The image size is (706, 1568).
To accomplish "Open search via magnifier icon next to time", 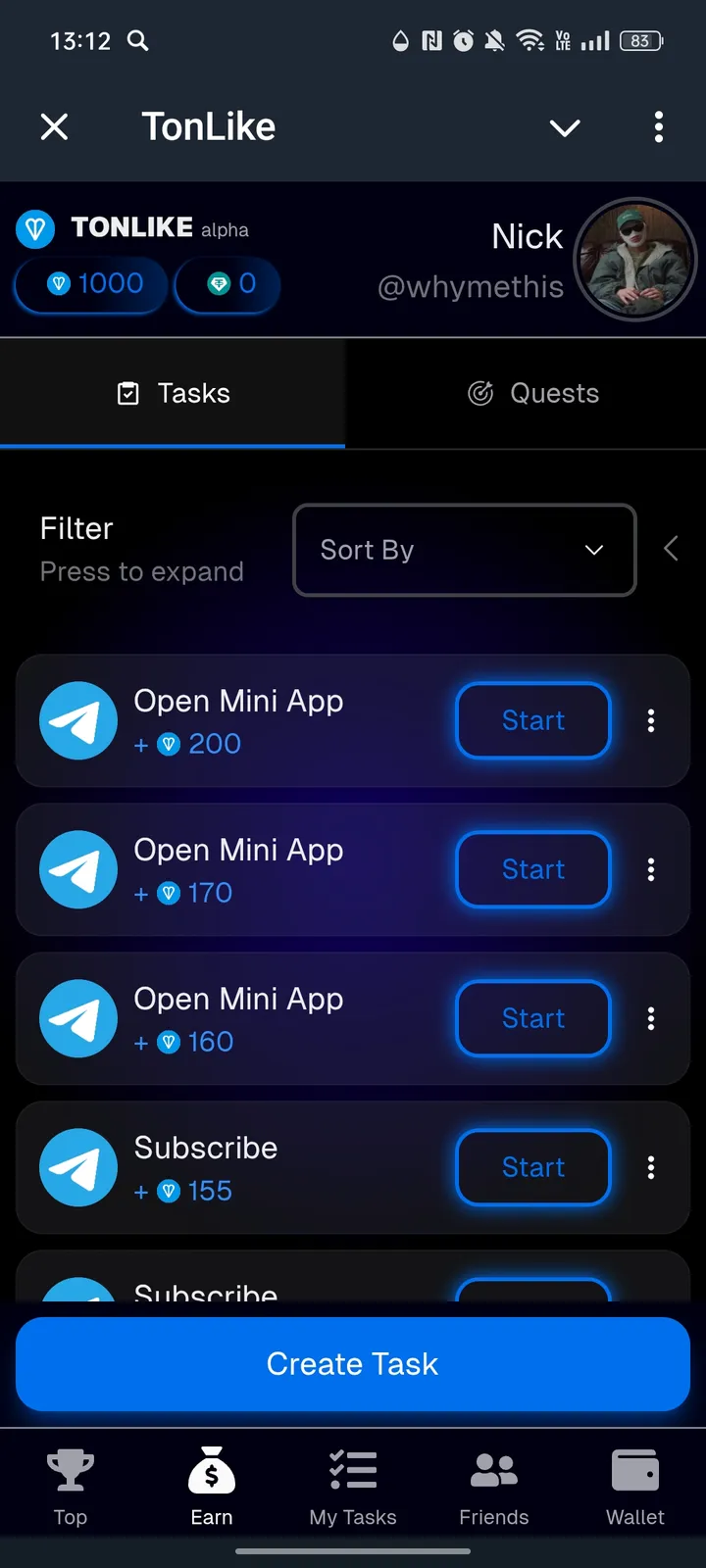I will (137, 41).
